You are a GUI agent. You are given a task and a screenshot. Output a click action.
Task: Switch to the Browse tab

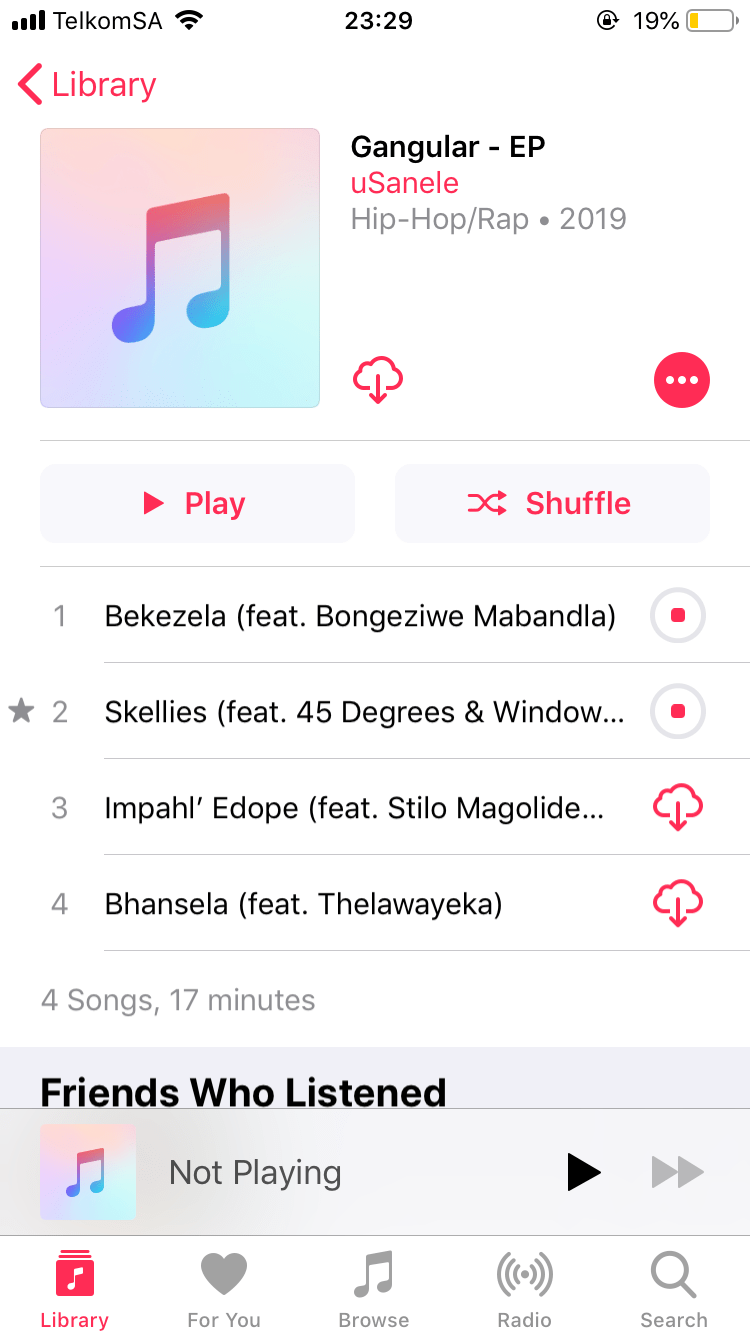point(374,1290)
